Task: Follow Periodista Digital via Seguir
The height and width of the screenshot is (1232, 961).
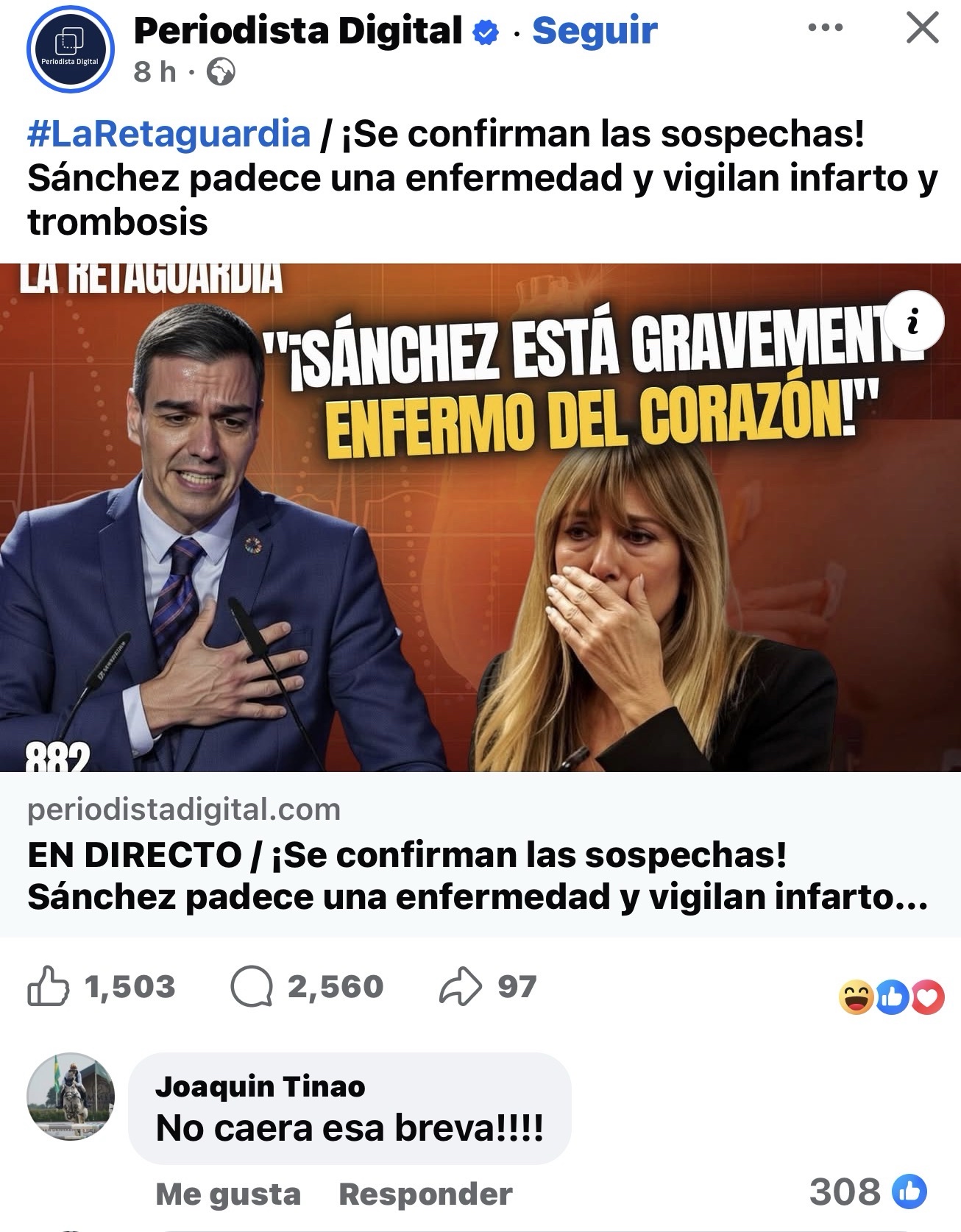Action: [x=594, y=31]
